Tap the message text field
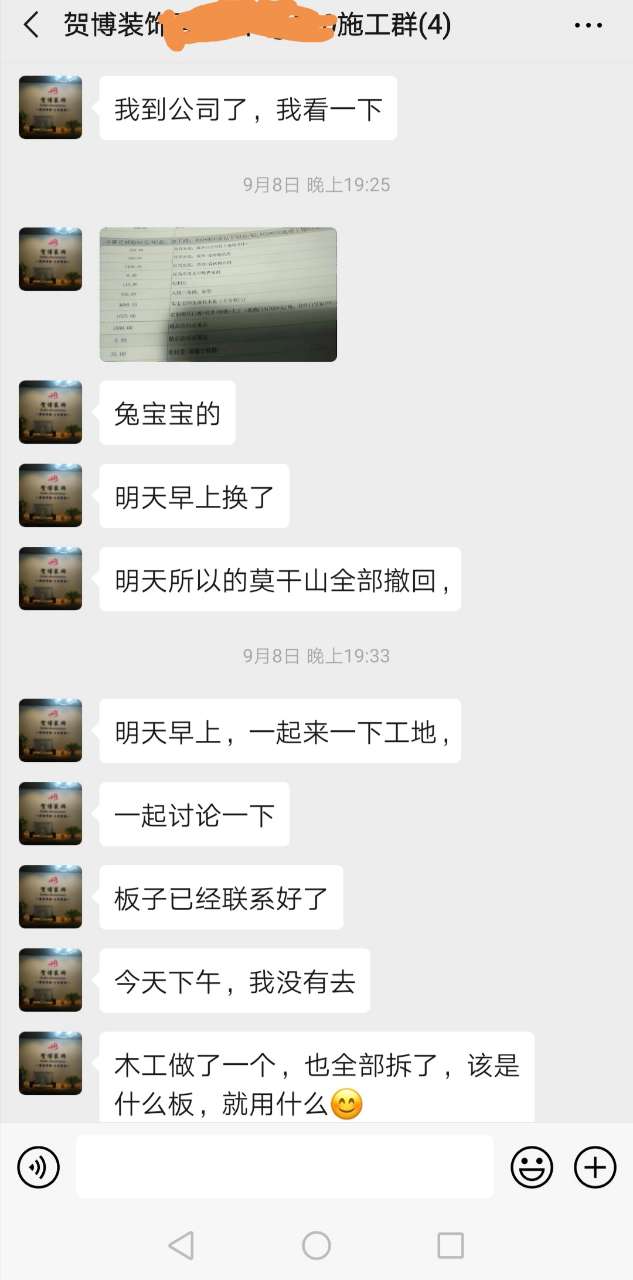Image resolution: width=633 pixels, height=1280 pixels. (285, 1167)
